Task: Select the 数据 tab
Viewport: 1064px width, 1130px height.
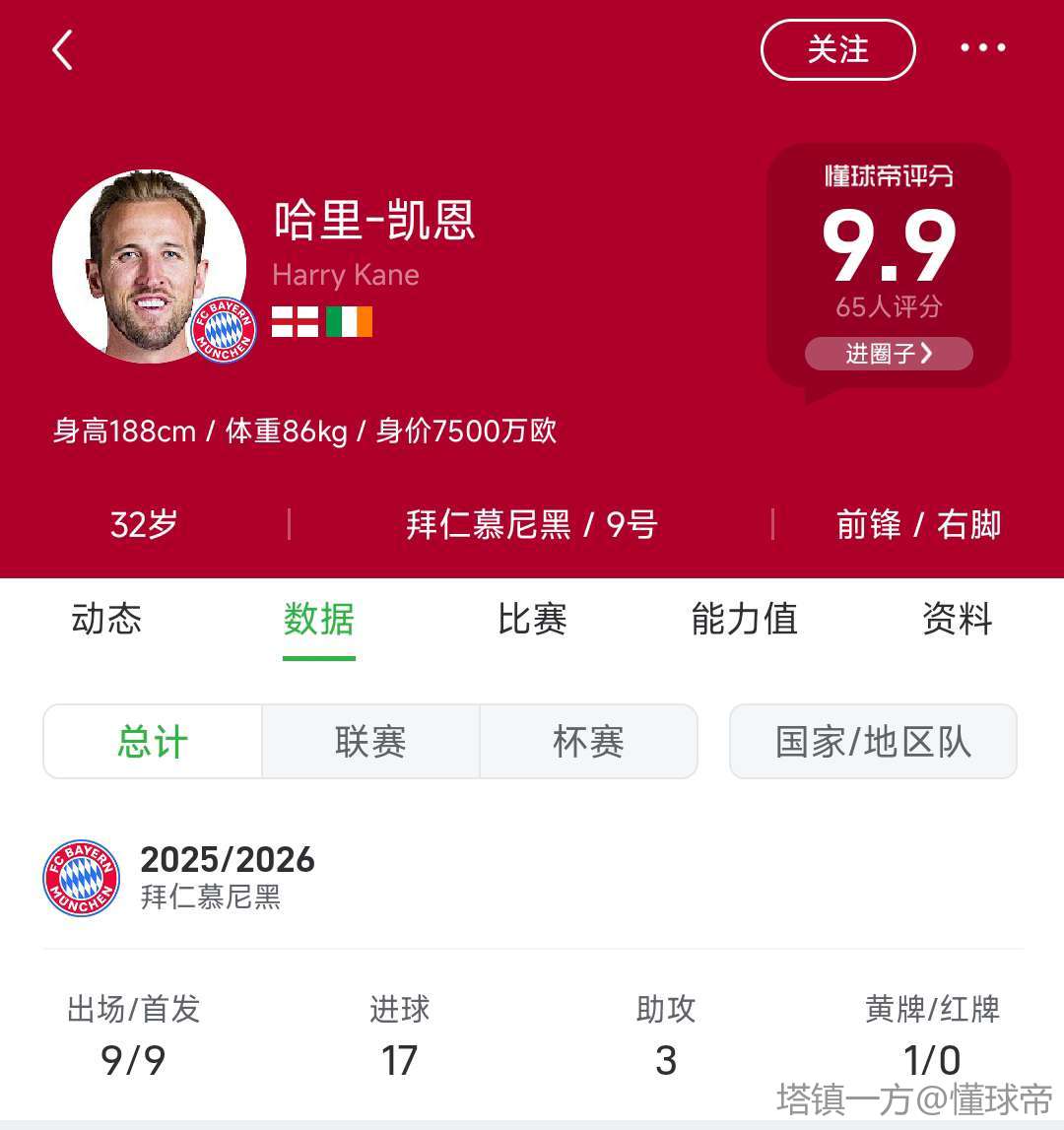Action: (318, 620)
